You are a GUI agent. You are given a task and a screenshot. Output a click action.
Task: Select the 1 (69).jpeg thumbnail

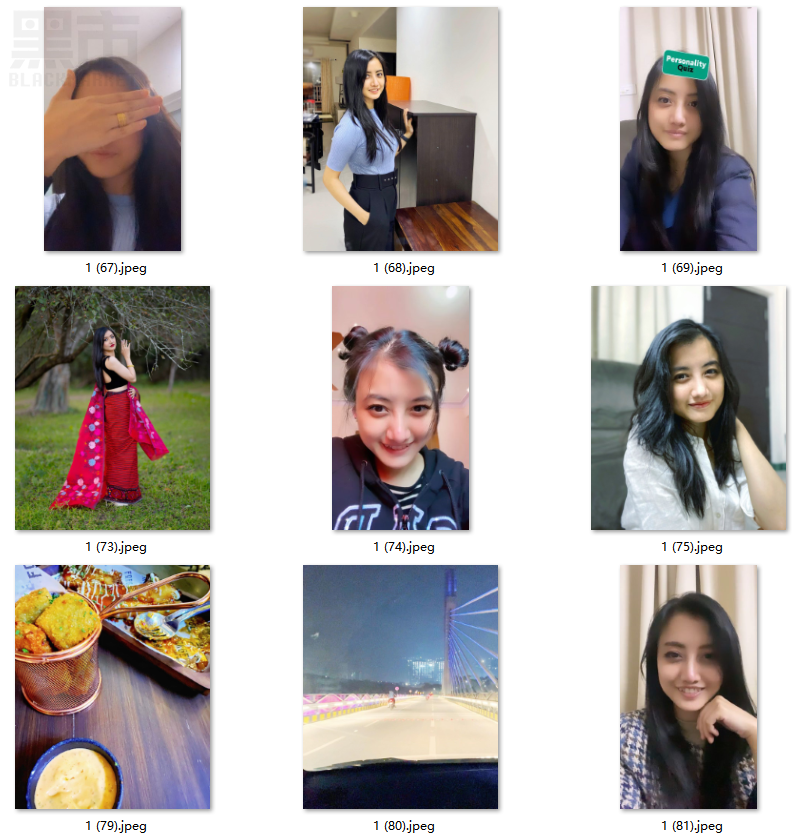pos(688,130)
